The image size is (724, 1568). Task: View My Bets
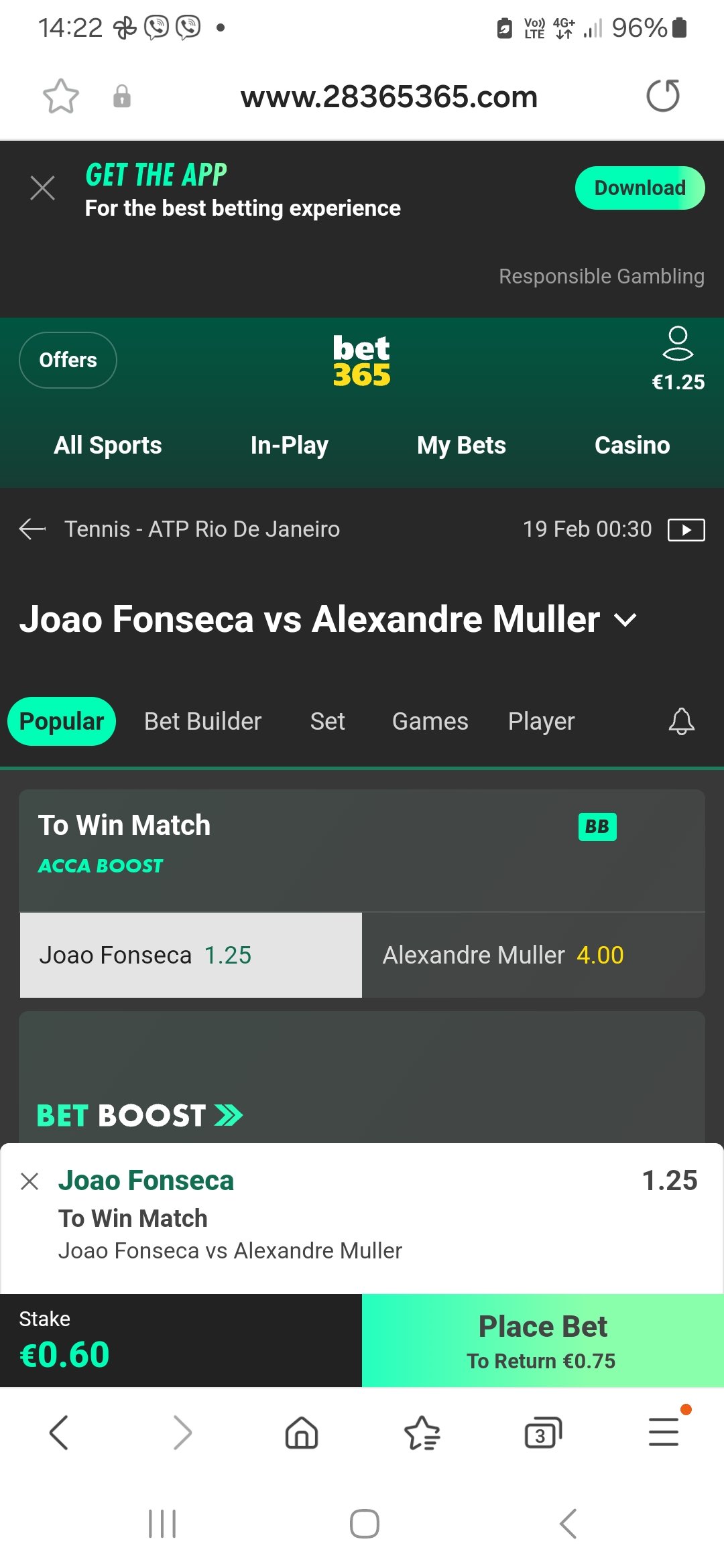[461, 446]
